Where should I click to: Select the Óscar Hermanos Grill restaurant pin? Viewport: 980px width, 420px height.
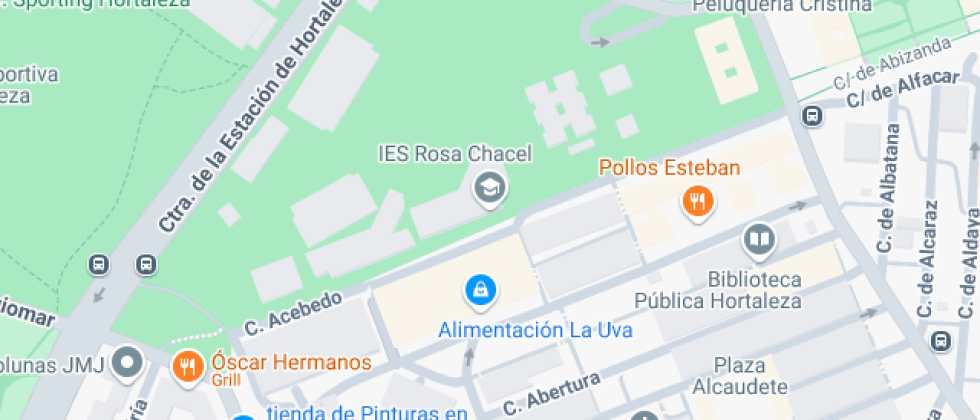(x=188, y=368)
